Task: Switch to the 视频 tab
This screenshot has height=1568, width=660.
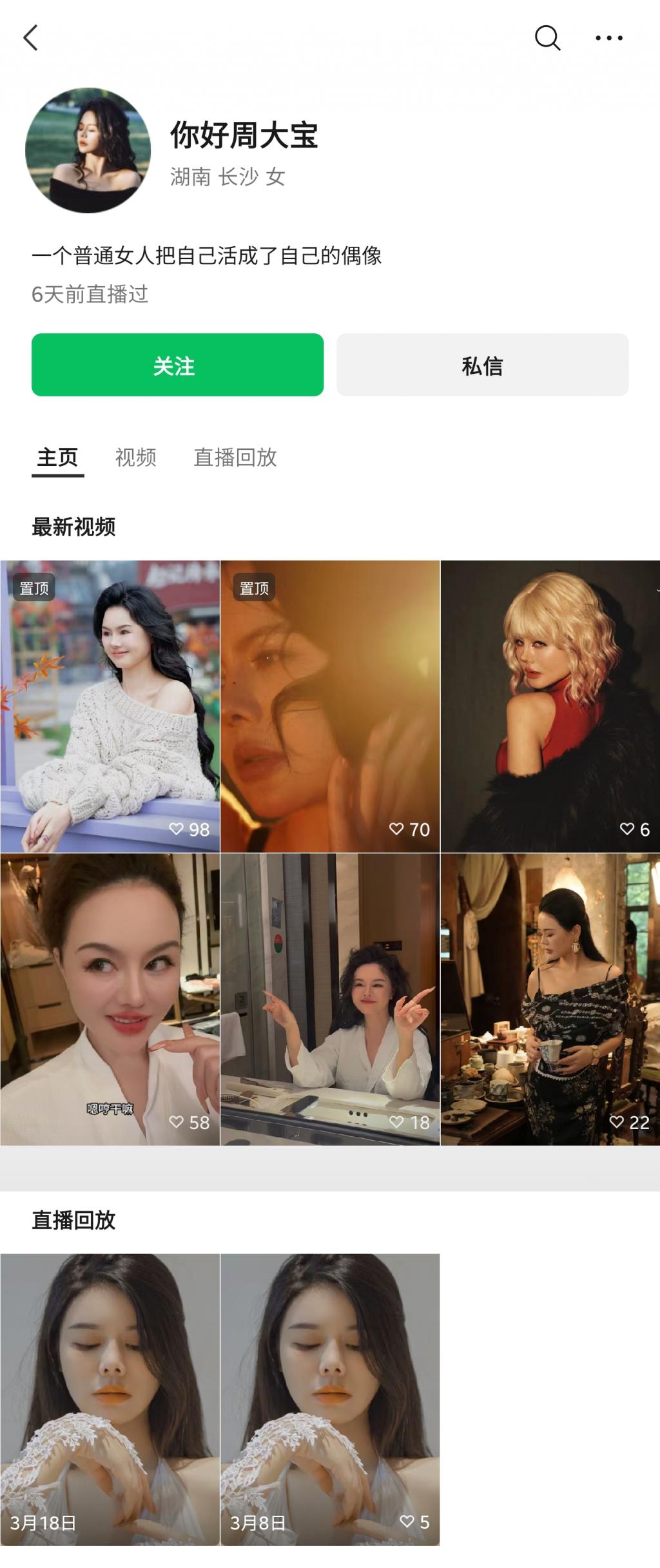Action: 135,458
